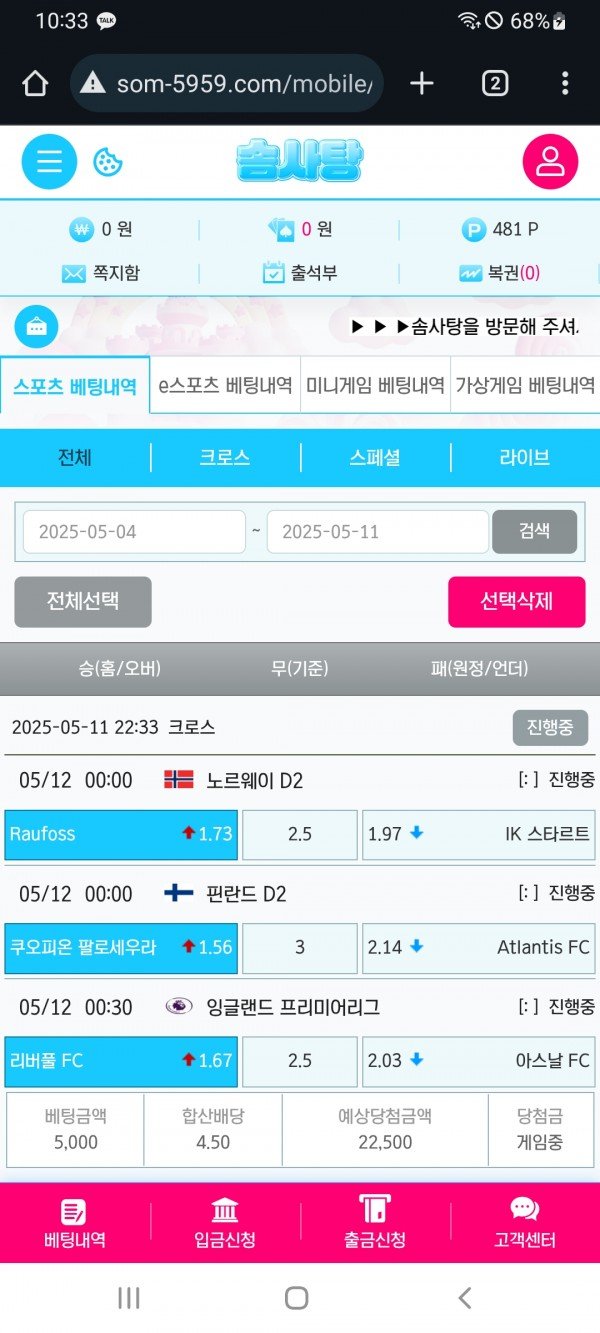Image resolution: width=600 pixels, height=1333 pixels.
Task: Open 쪽지함 messages
Action: 100,273
